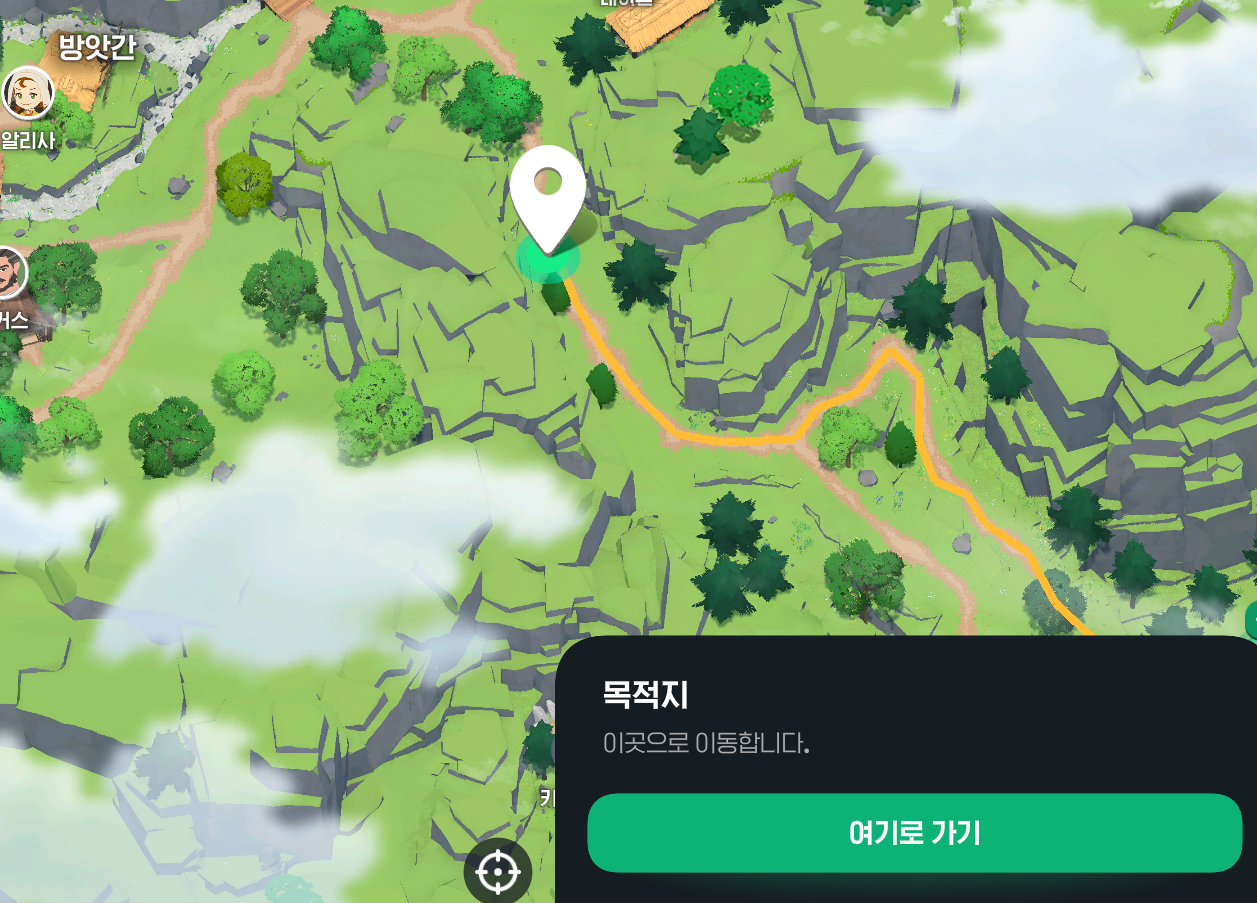Select the 알리사 character avatar
The height and width of the screenshot is (903, 1257).
pos(27,93)
